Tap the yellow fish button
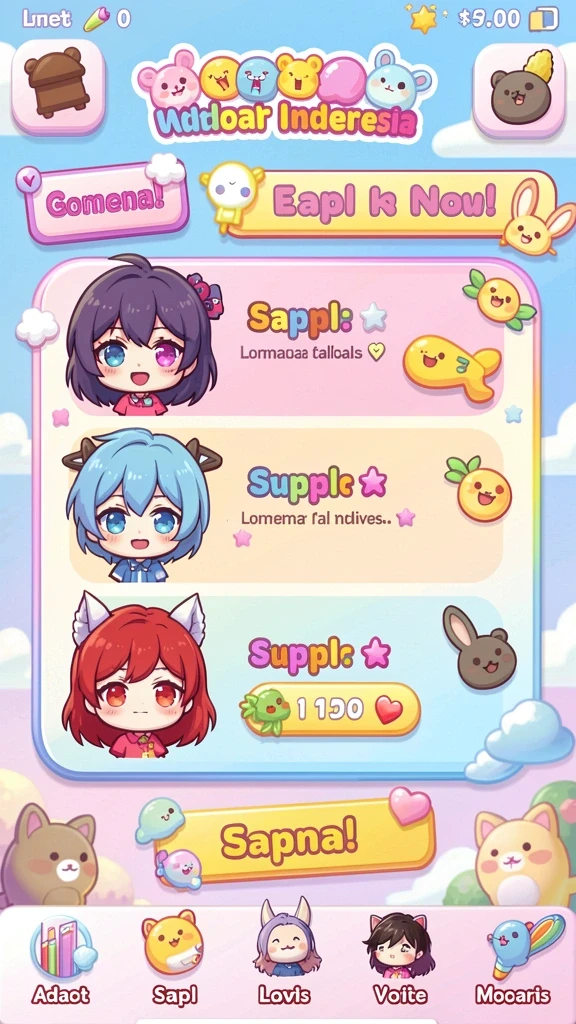 click(451, 368)
